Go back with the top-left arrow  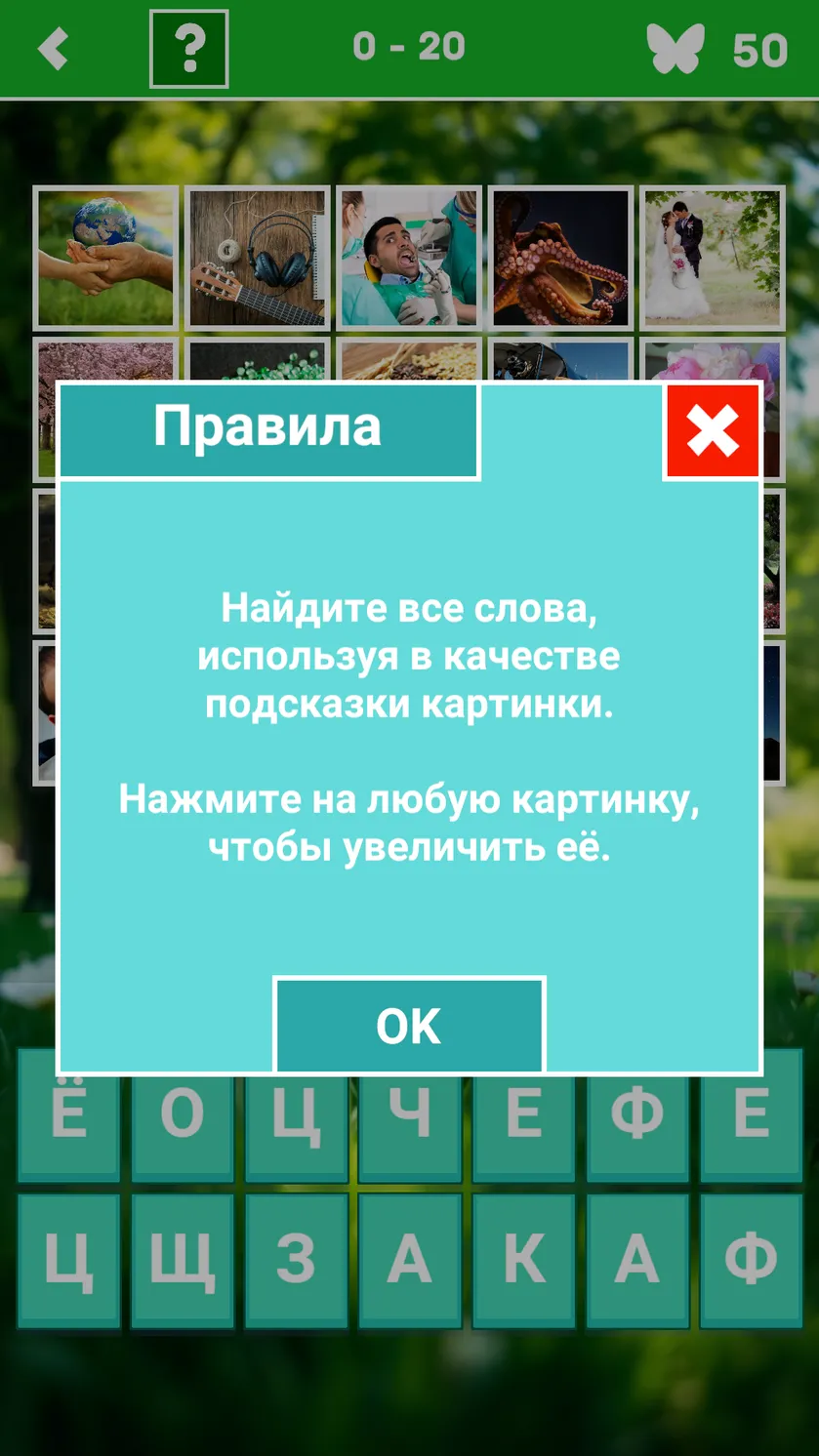[x=54, y=49]
